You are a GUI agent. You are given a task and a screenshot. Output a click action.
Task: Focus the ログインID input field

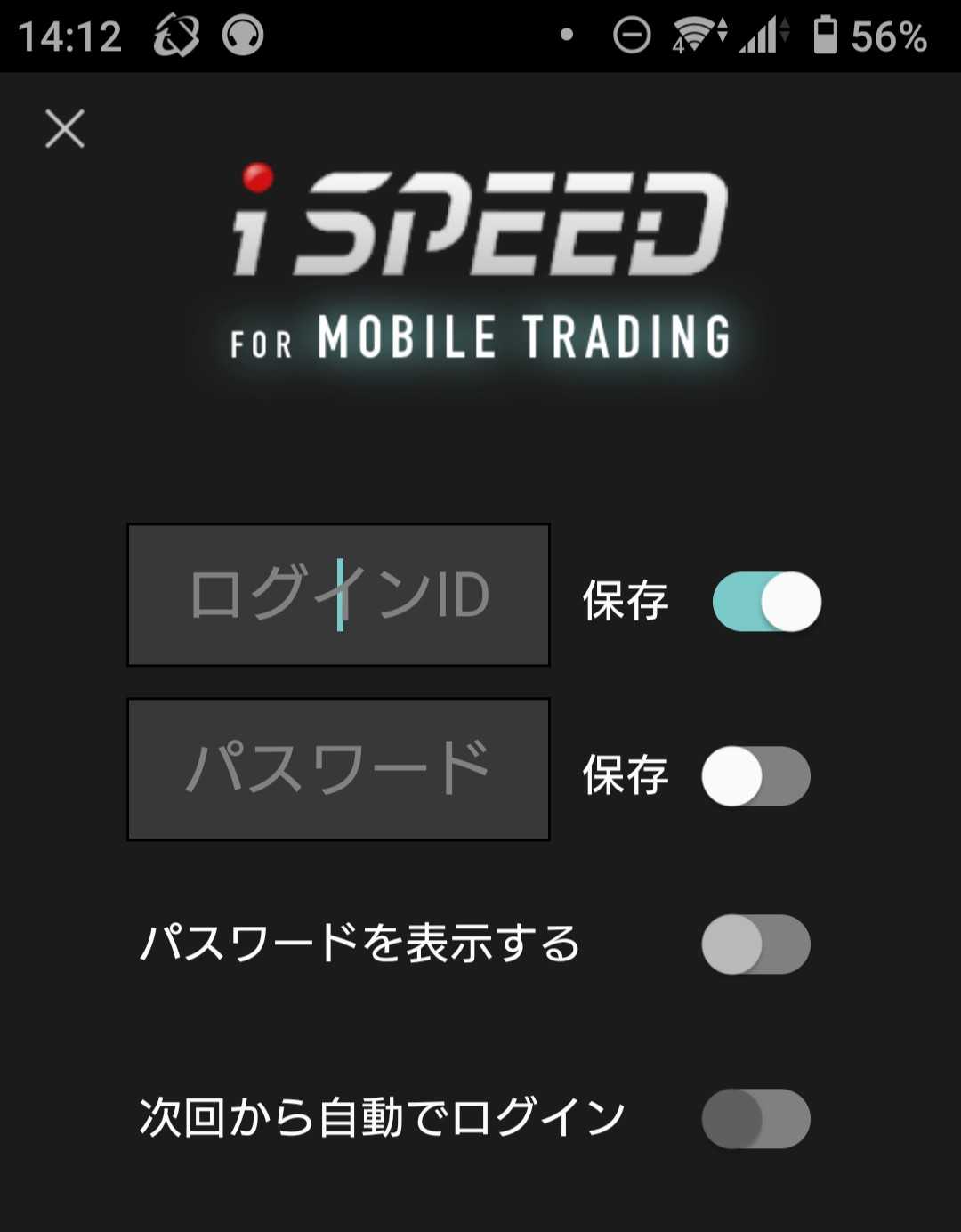[338, 595]
